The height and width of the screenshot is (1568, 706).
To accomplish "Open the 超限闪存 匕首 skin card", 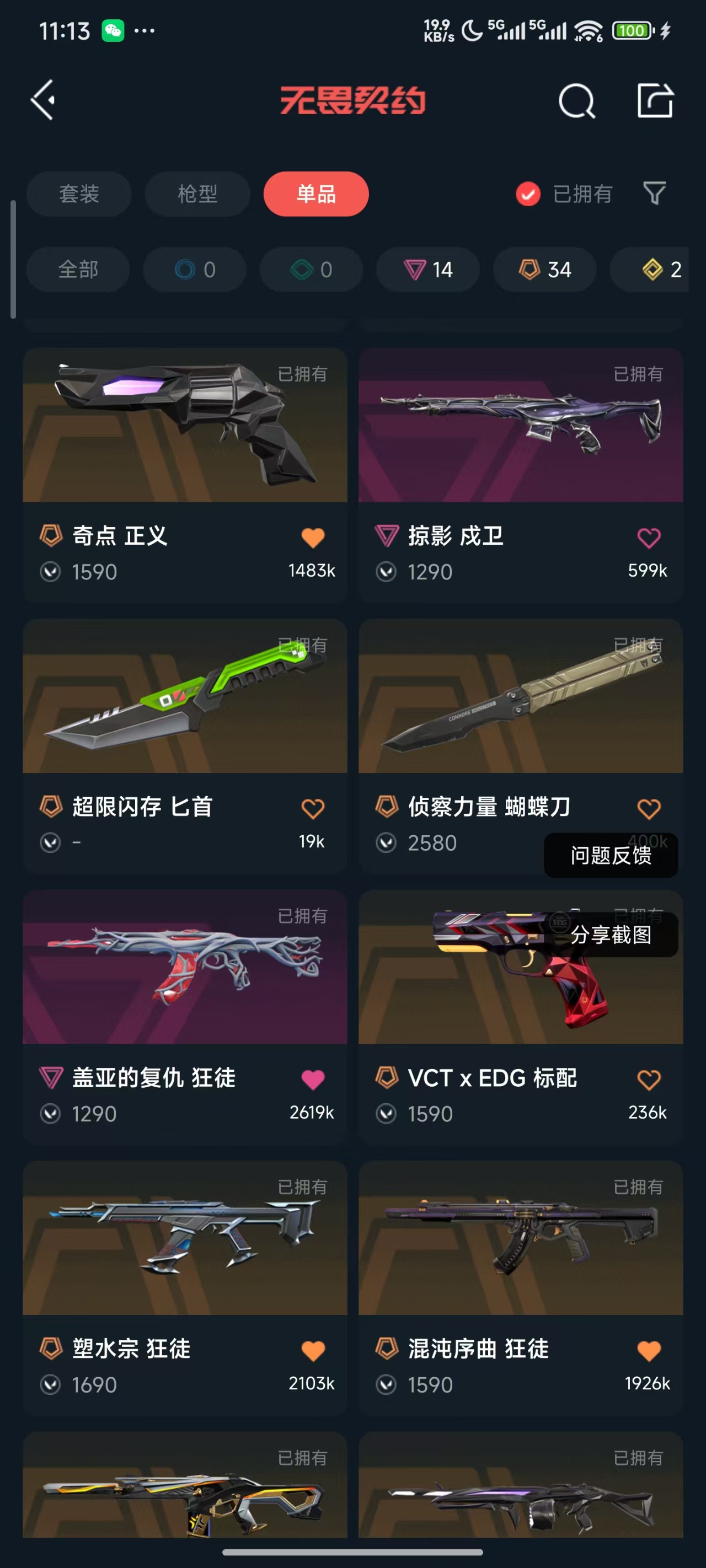I will click(x=185, y=697).
